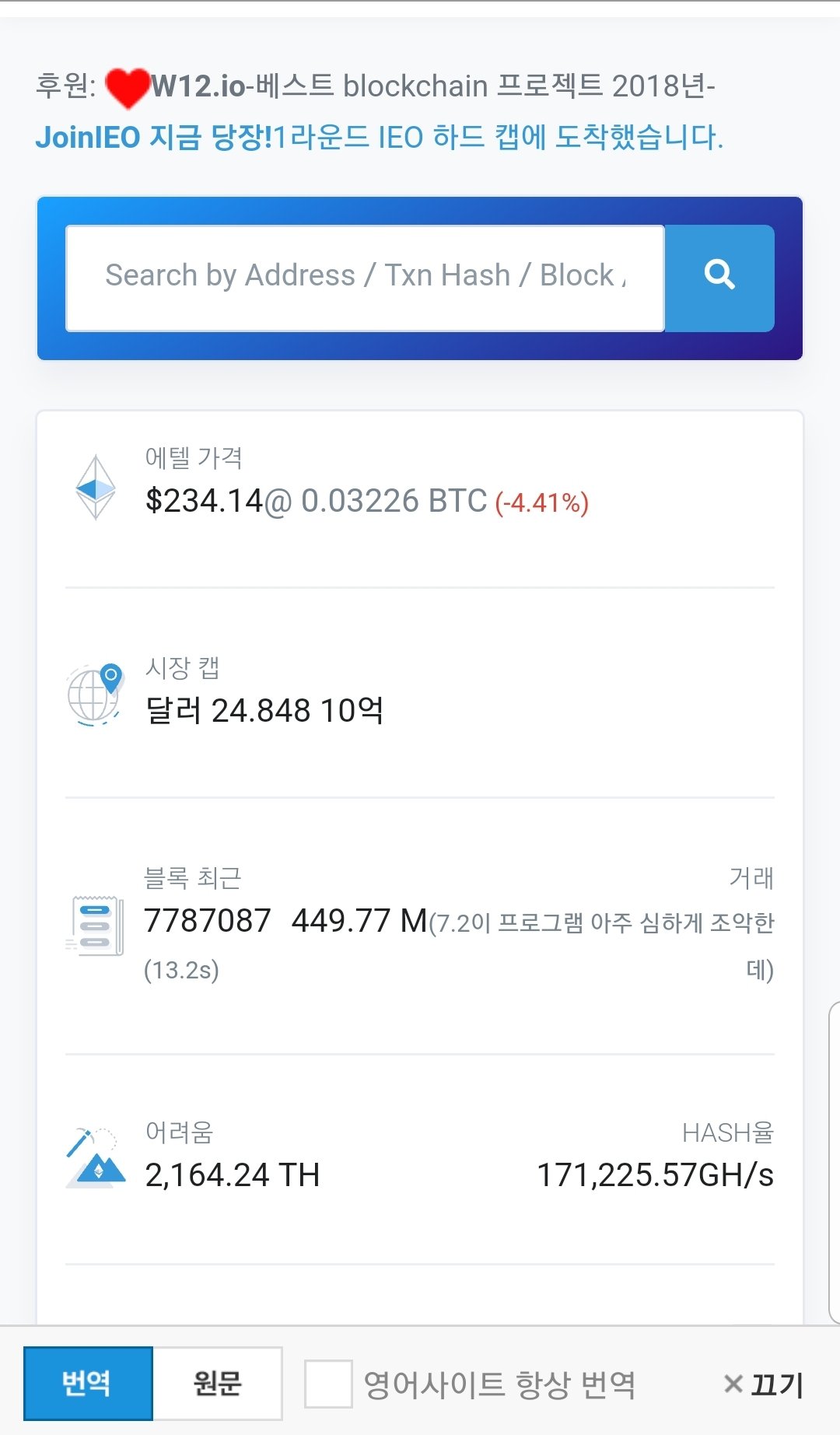Screen dimensions: 840x1435
Task: Open the latest block 7787087
Action: click(x=208, y=921)
